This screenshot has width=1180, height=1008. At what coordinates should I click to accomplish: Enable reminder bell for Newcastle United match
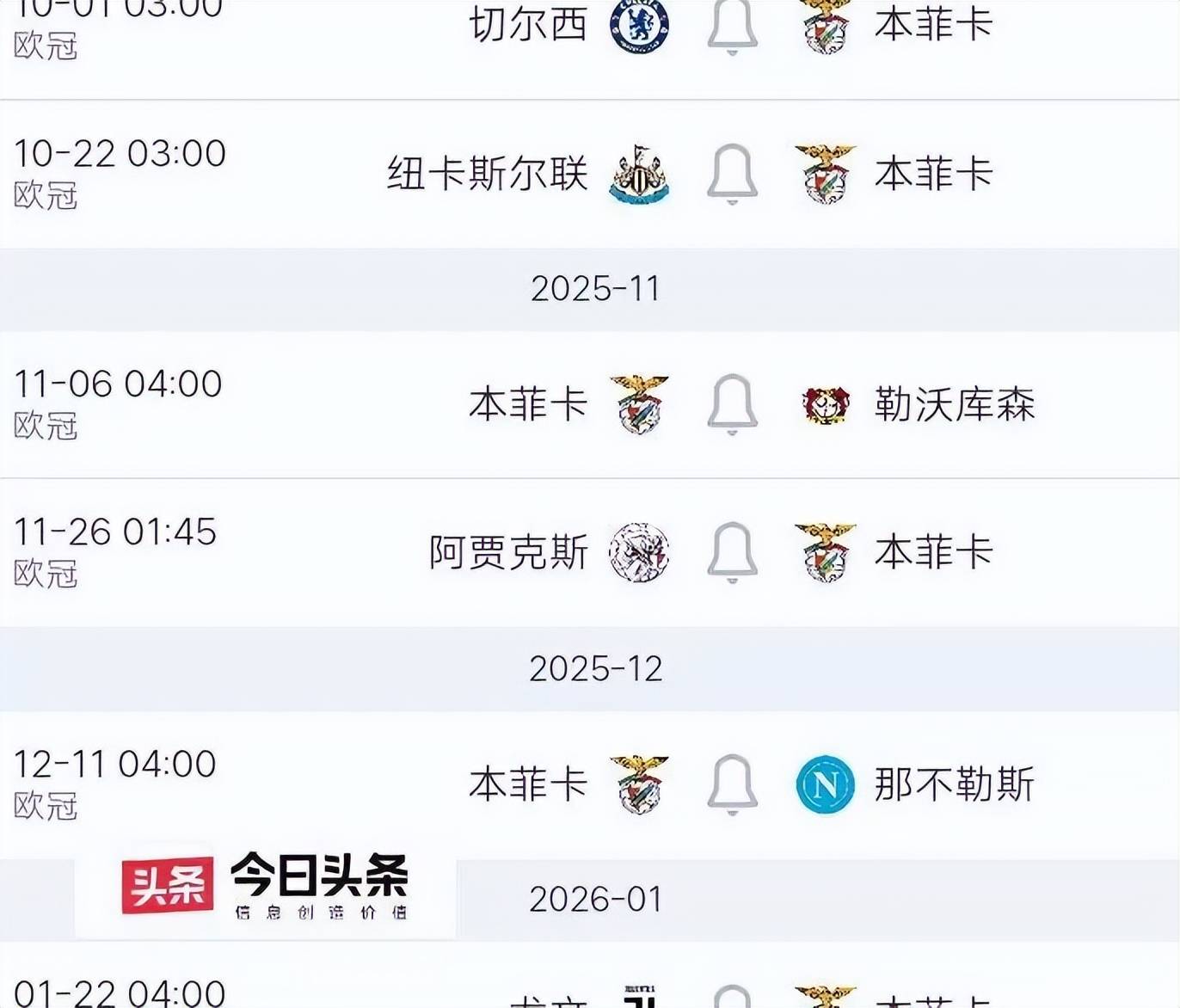click(x=732, y=175)
